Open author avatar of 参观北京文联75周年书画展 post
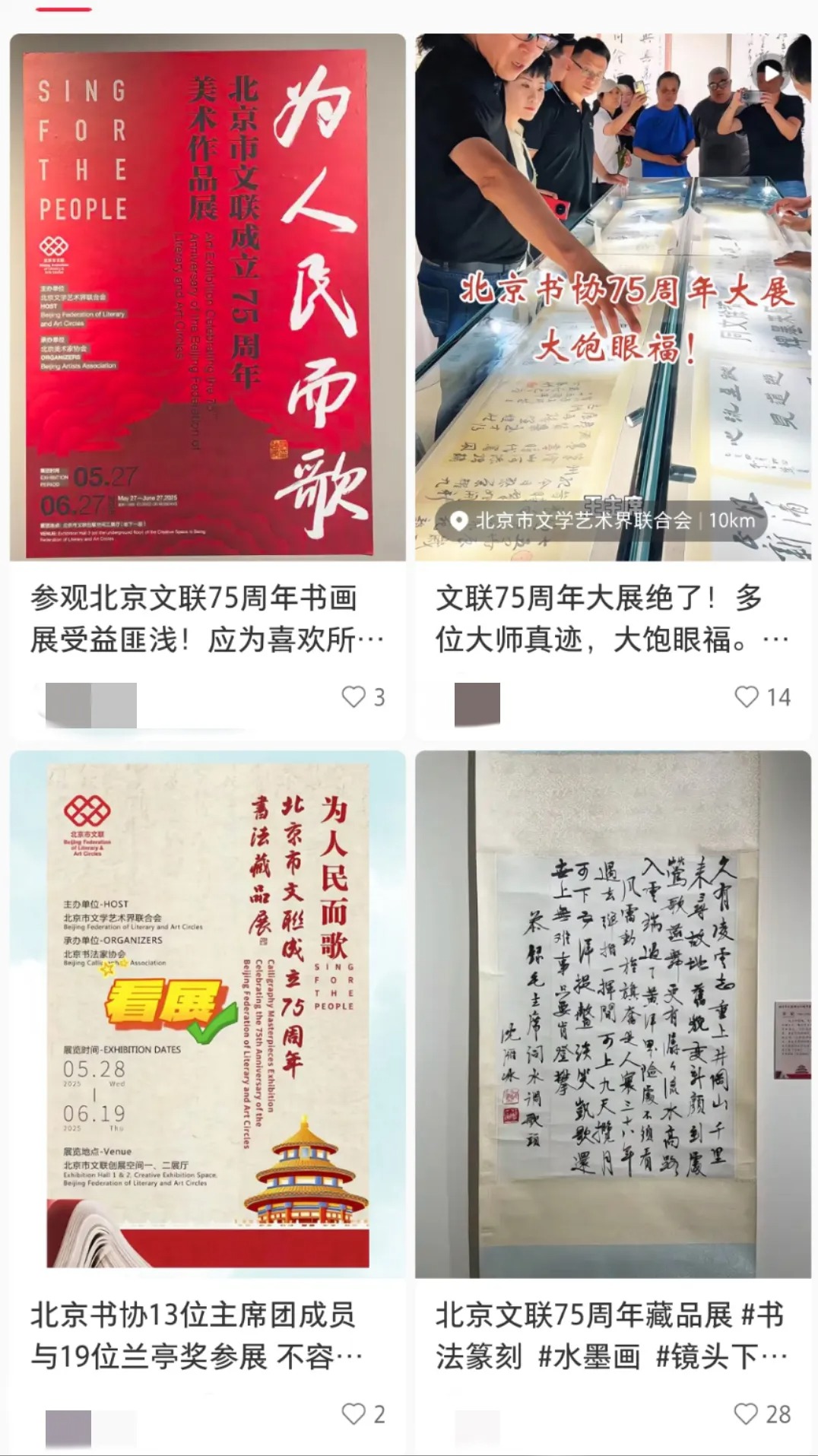 pos(70,705)
